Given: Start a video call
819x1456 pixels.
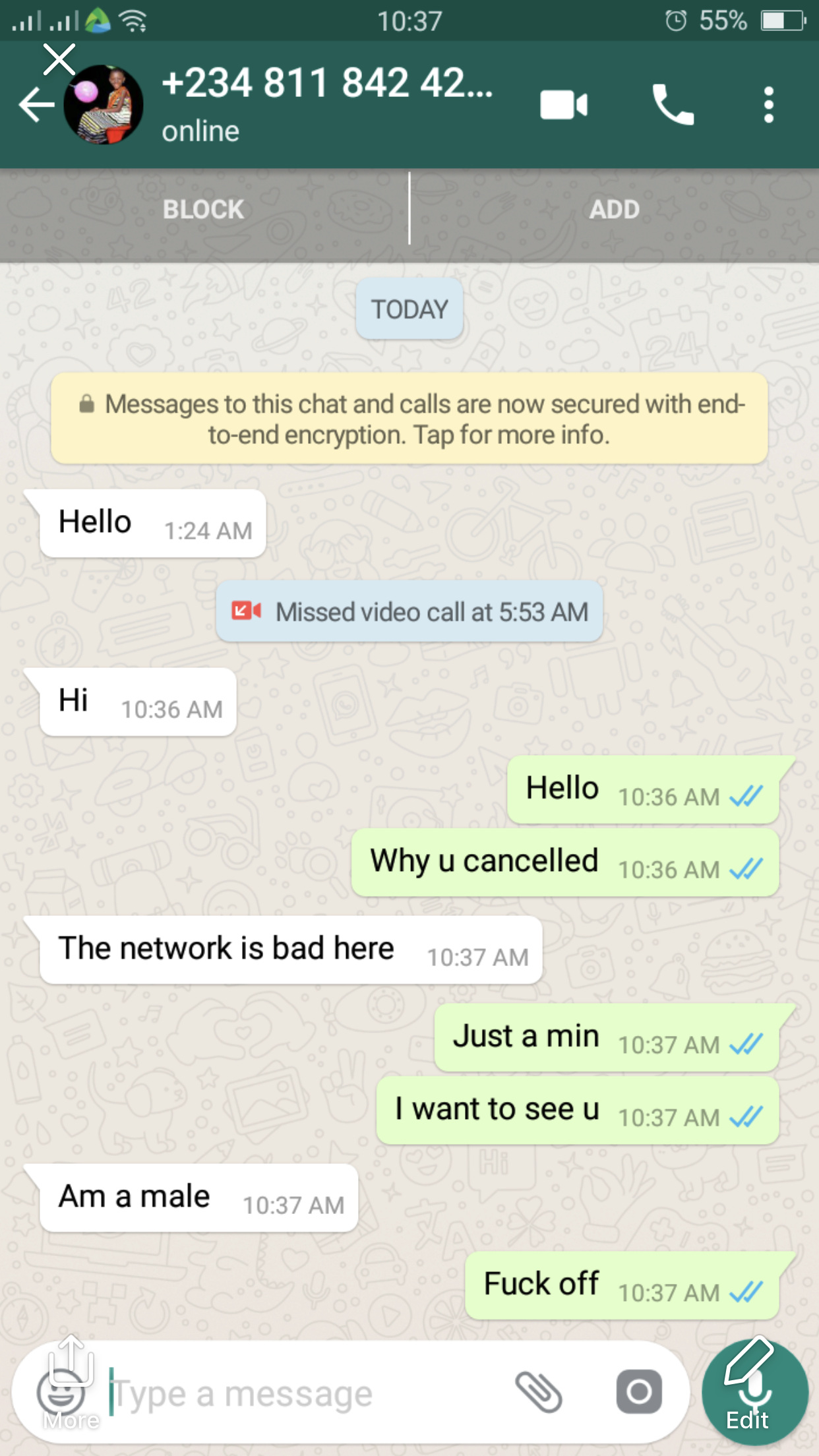Looking at the screenshot, I should pyautogui.click(x=563, y=106).
